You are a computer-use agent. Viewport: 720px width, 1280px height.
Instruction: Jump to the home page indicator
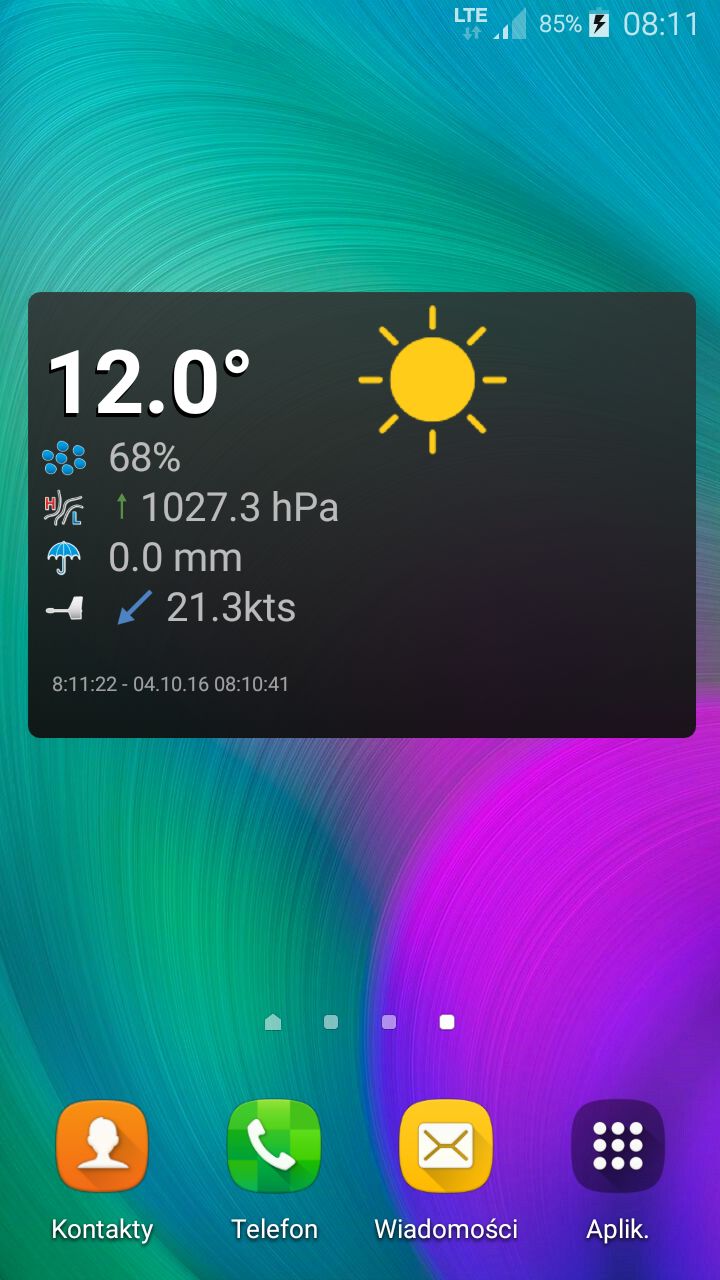(x=273, y=1021)
